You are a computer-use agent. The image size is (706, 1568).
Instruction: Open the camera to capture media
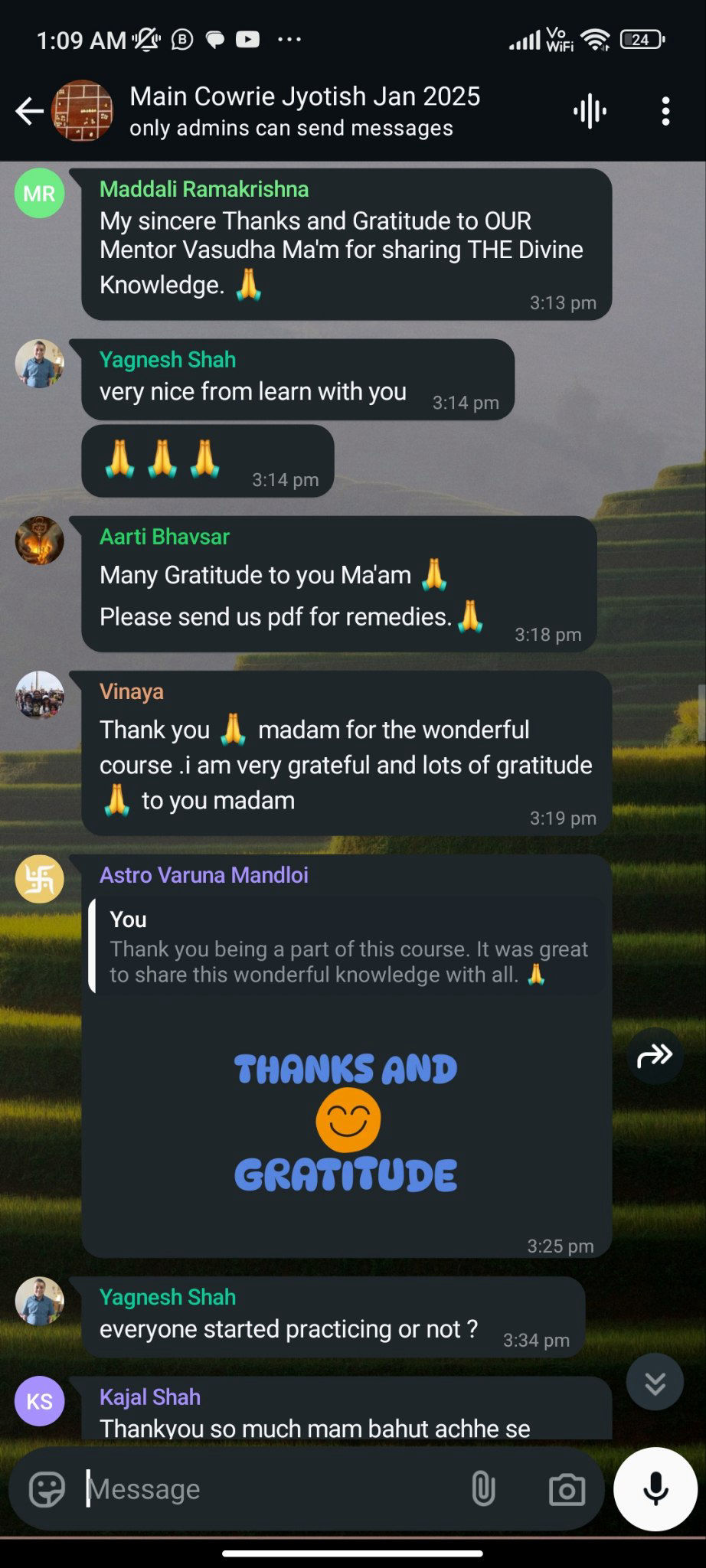[567, 1490]
